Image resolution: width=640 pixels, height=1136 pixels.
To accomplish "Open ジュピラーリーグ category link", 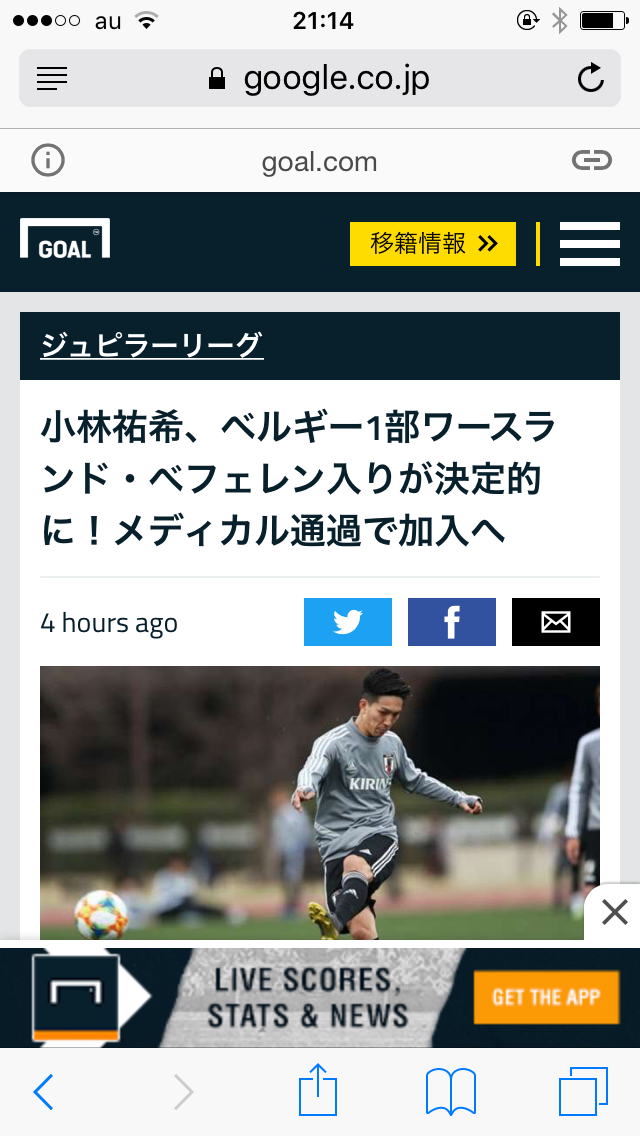I will pyautogui.click(x=151, y=346).
